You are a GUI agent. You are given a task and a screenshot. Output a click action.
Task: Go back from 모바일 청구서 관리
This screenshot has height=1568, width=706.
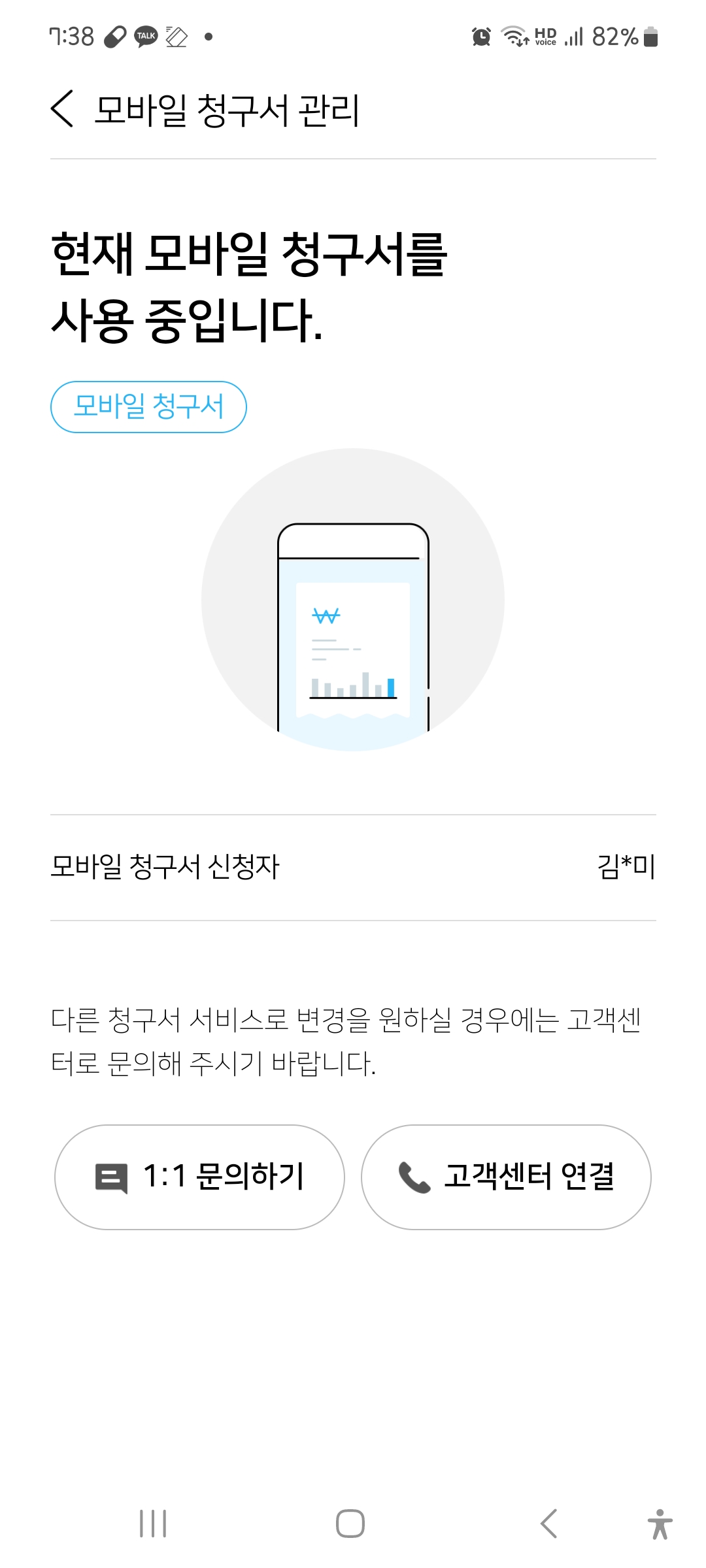point(63,109)
